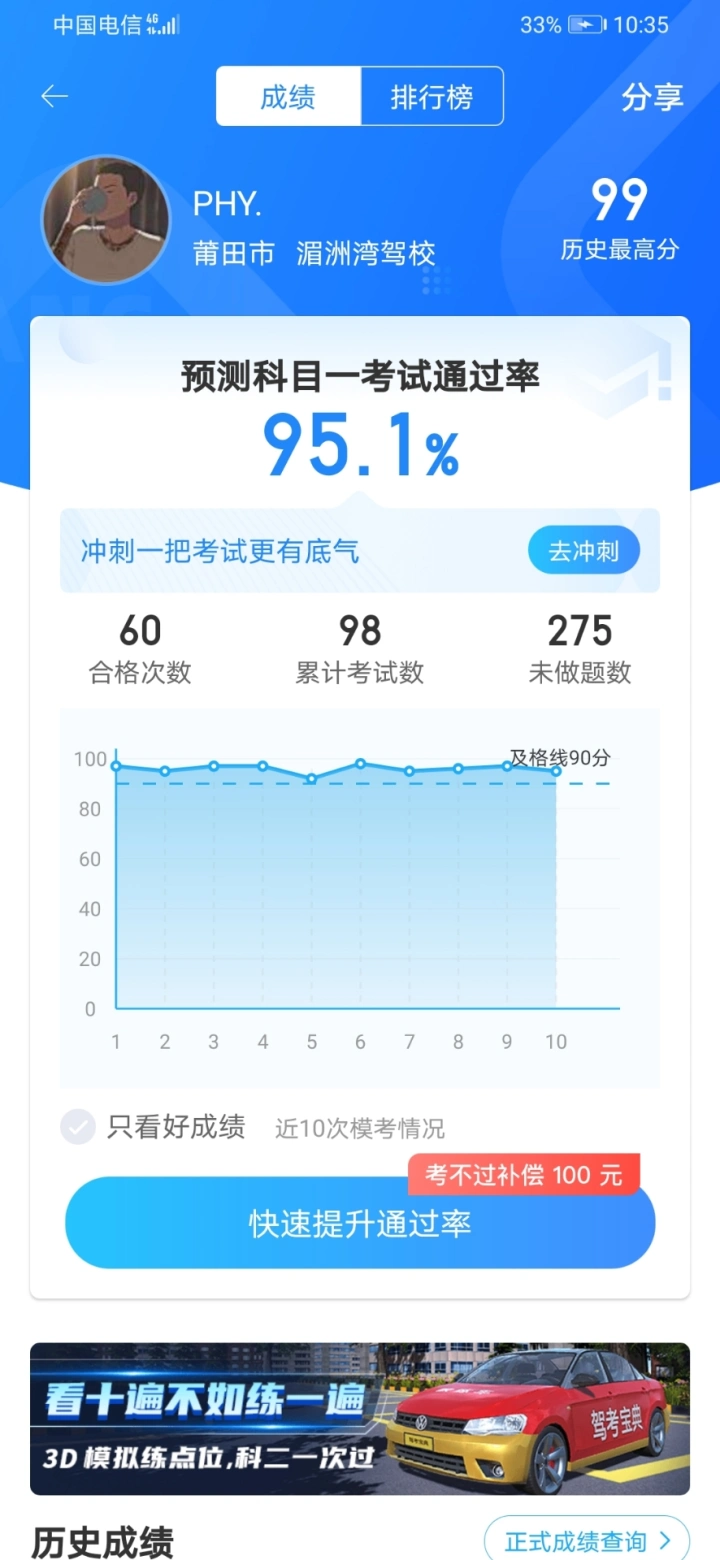720x1560 pixels.
Task: Toggle the 只看好成绩 checkbox
Action: (78, 1127)
